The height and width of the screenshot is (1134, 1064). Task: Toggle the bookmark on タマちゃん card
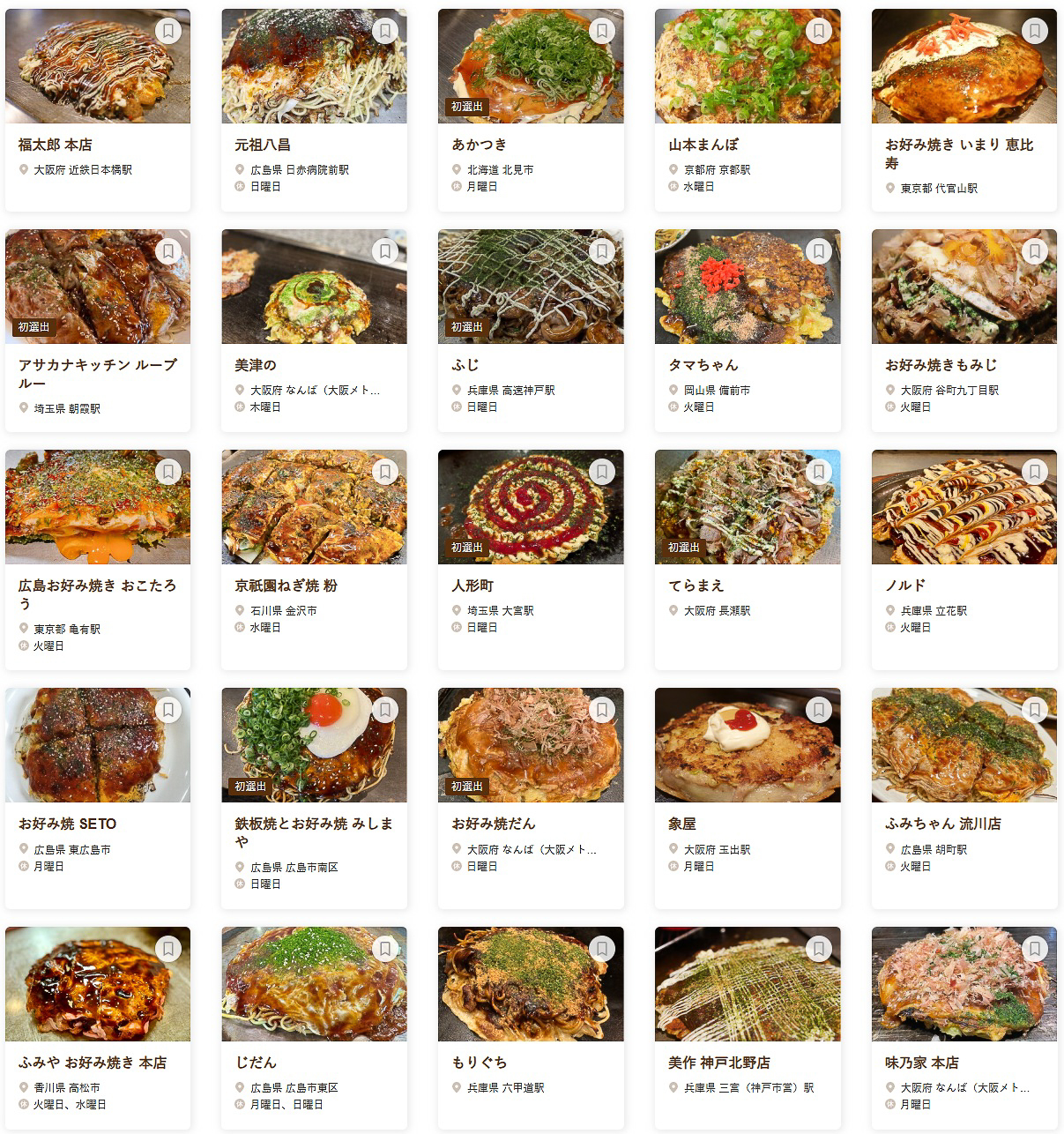[816, 250]
